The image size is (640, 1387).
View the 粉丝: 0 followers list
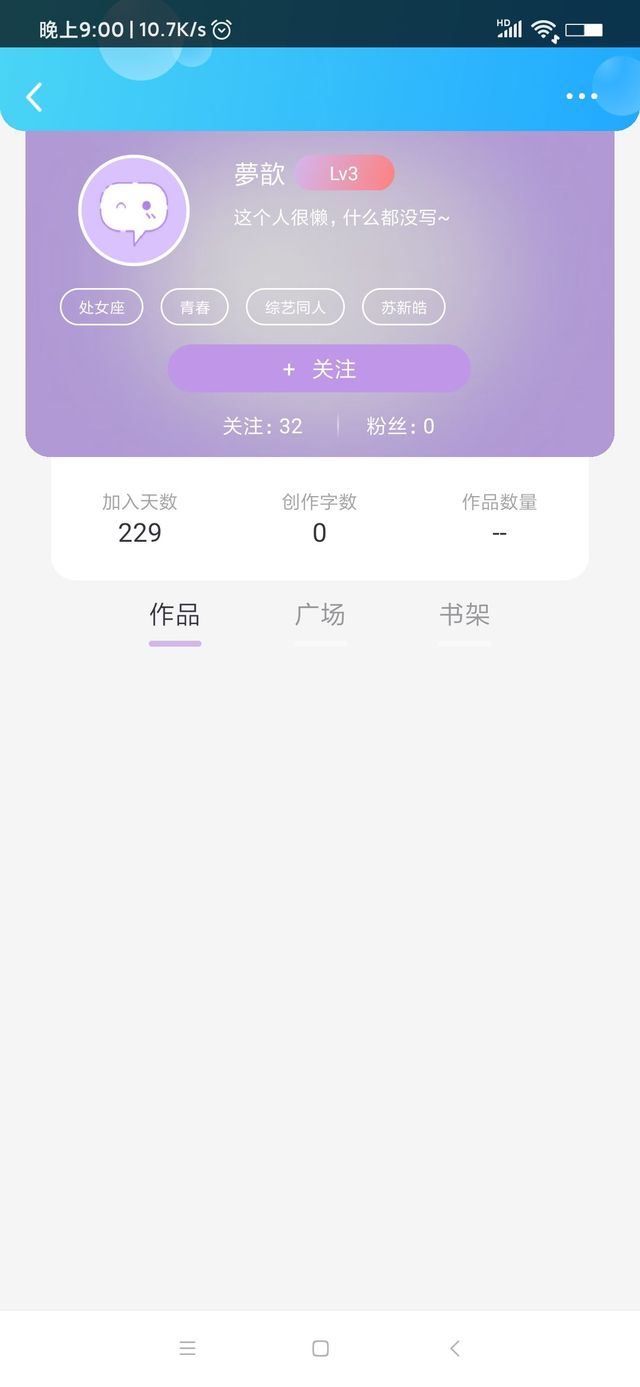400,426
